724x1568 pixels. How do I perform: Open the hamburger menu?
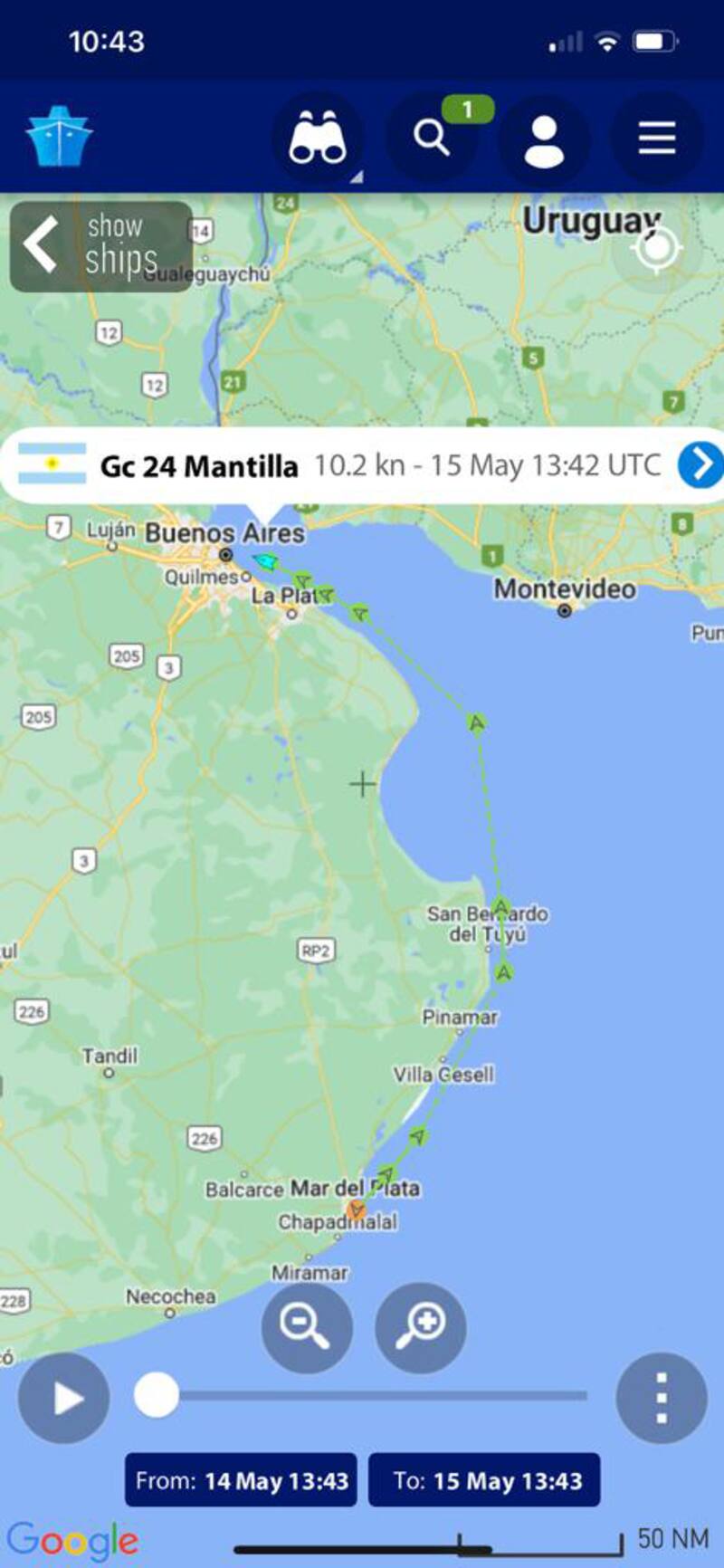(x=657, y=139)
